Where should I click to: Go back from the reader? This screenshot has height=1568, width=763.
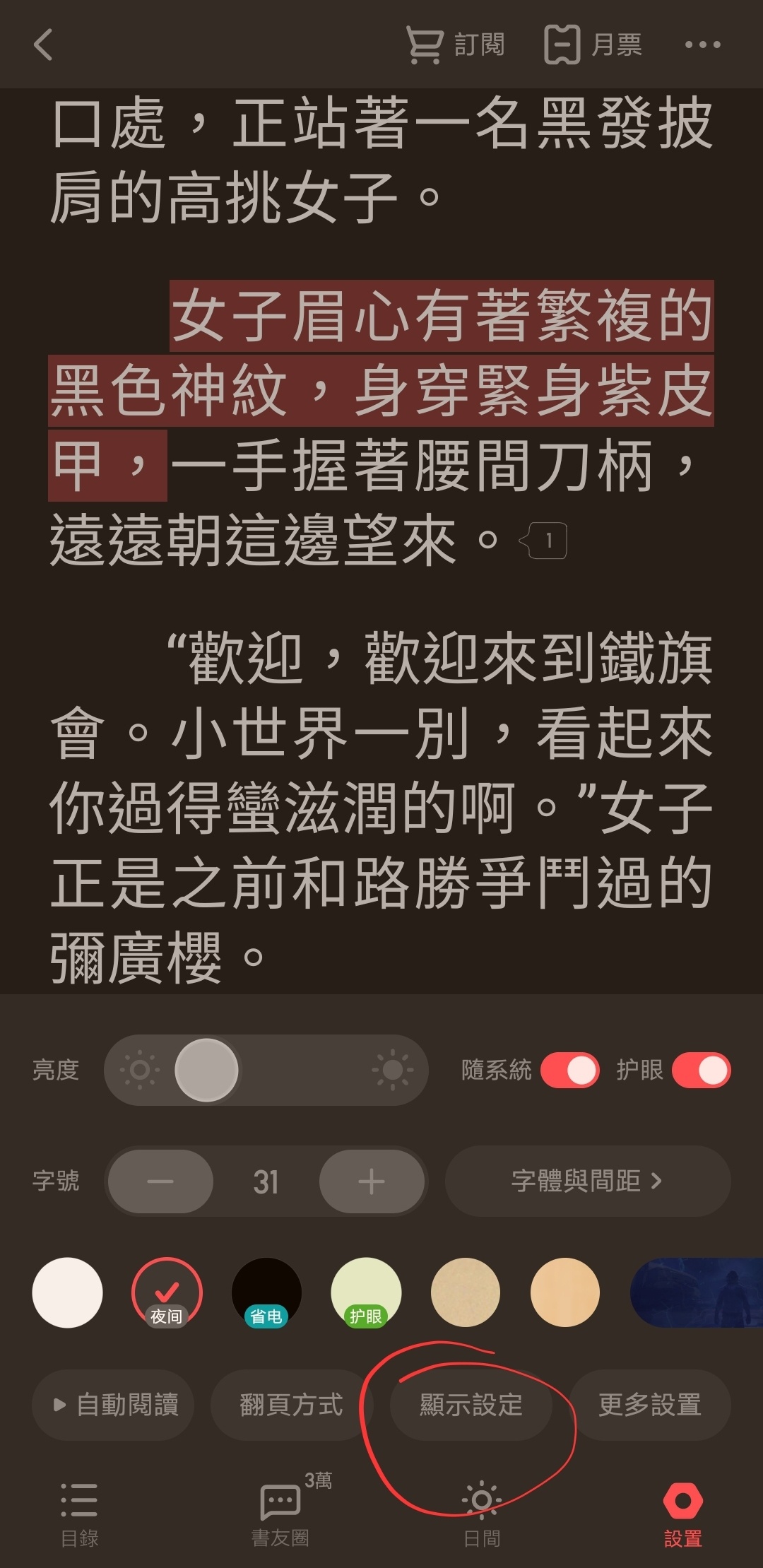click(43, 45)
